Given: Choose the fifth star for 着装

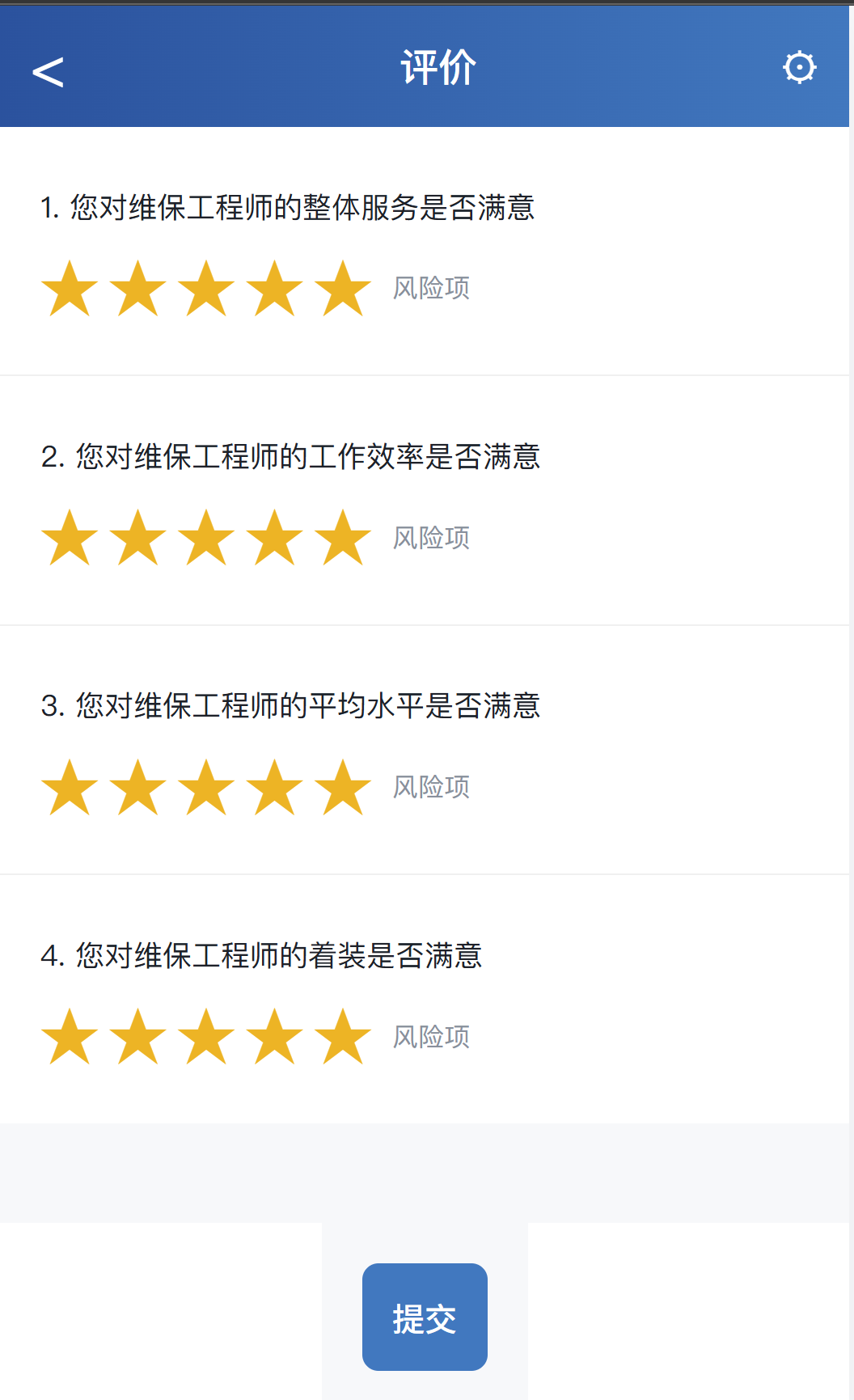Looking at the screenshot, I should click(343, 1037).
